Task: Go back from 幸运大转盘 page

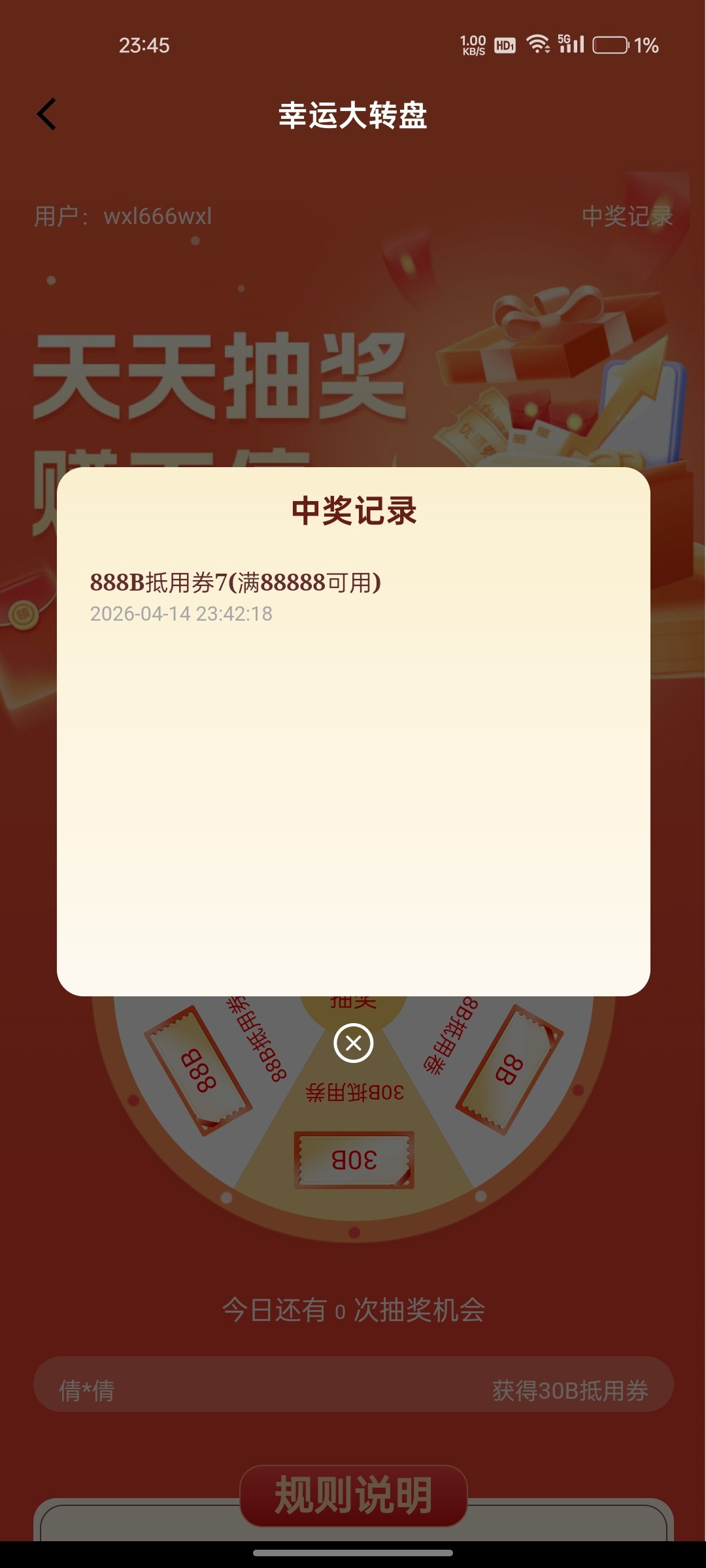Action: (x=47, y=115)
